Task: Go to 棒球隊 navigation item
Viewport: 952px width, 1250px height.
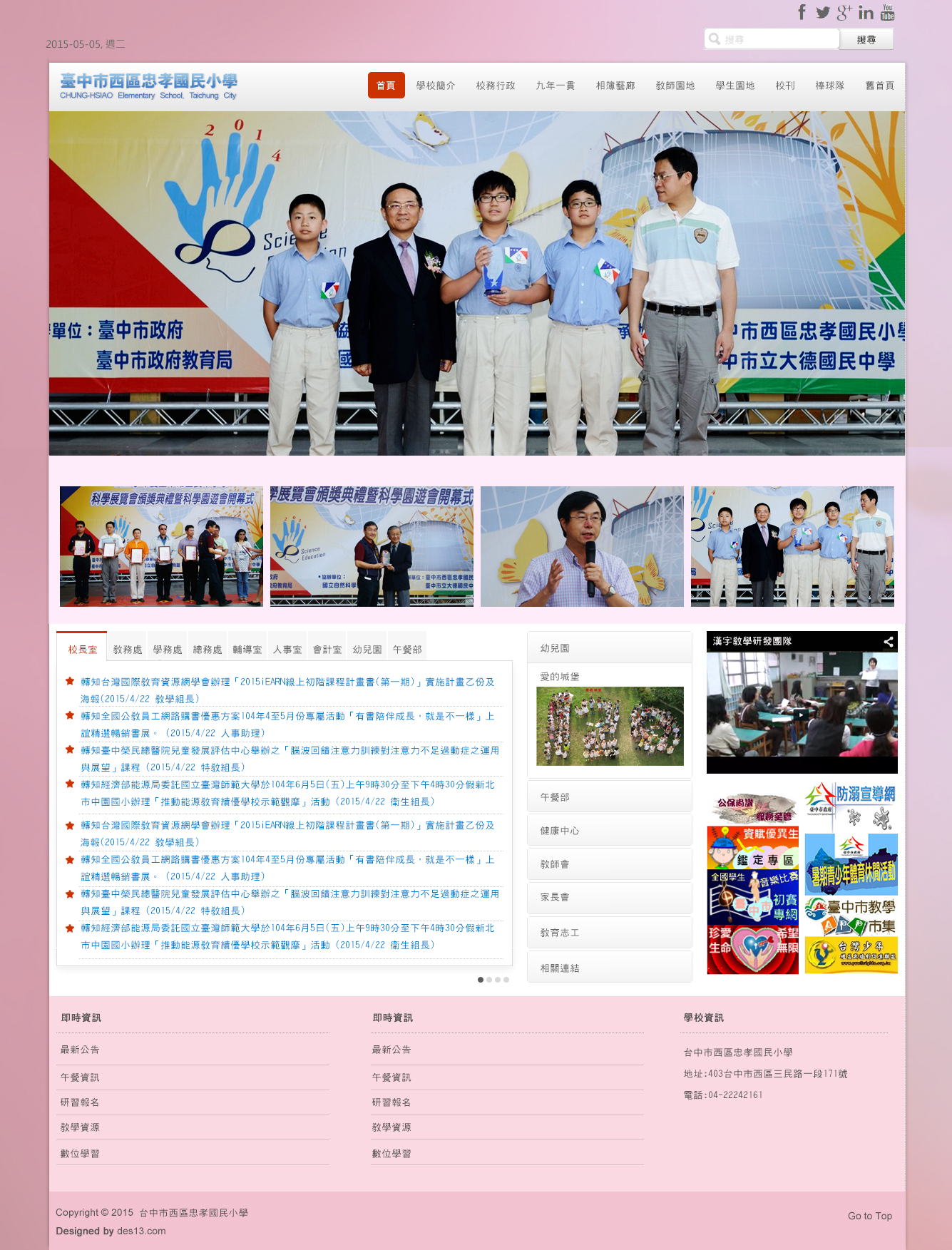Action: pyautogui.click(x=829, y=86)
